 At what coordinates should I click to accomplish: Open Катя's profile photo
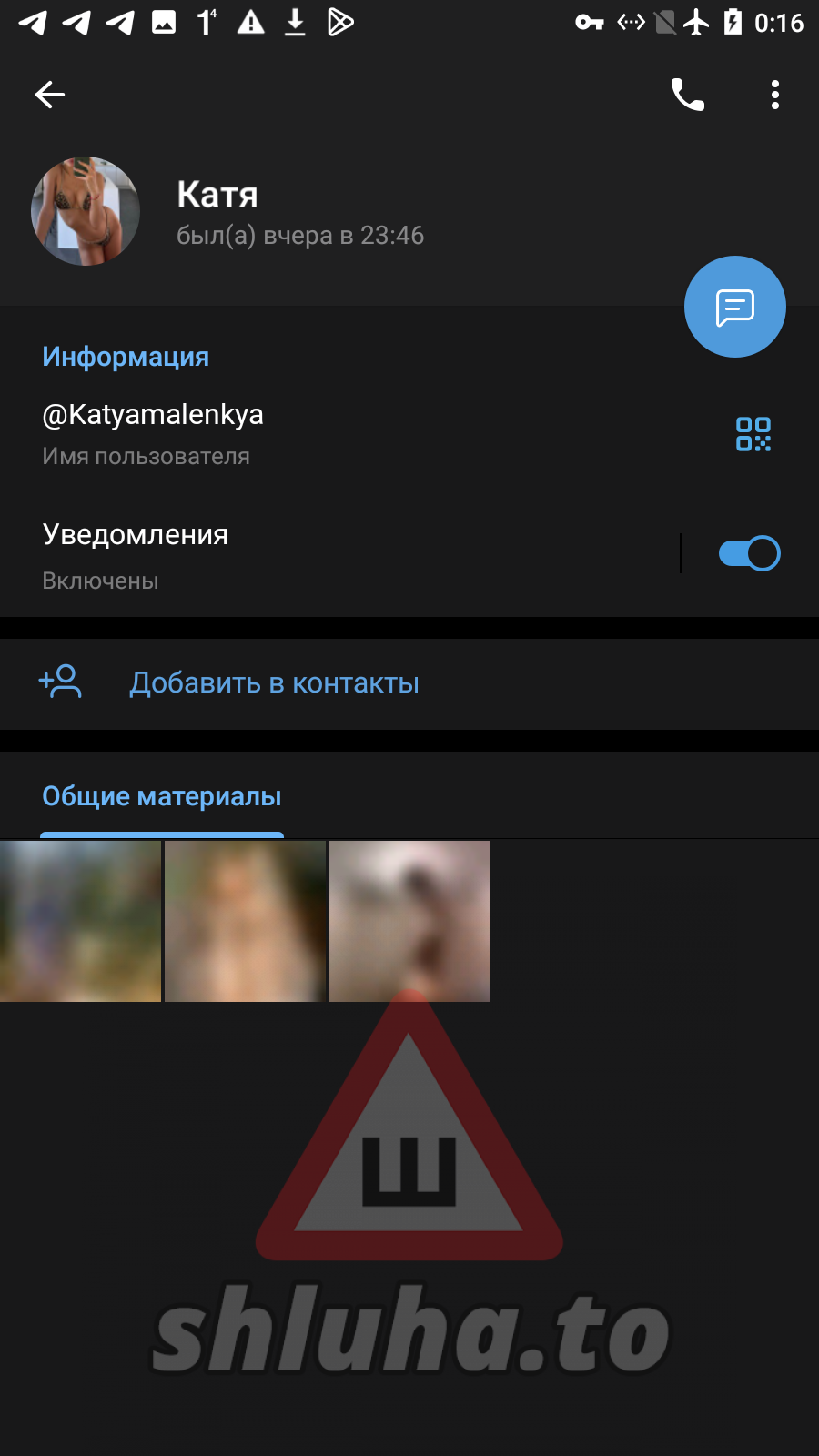click(x=86, y=211)
